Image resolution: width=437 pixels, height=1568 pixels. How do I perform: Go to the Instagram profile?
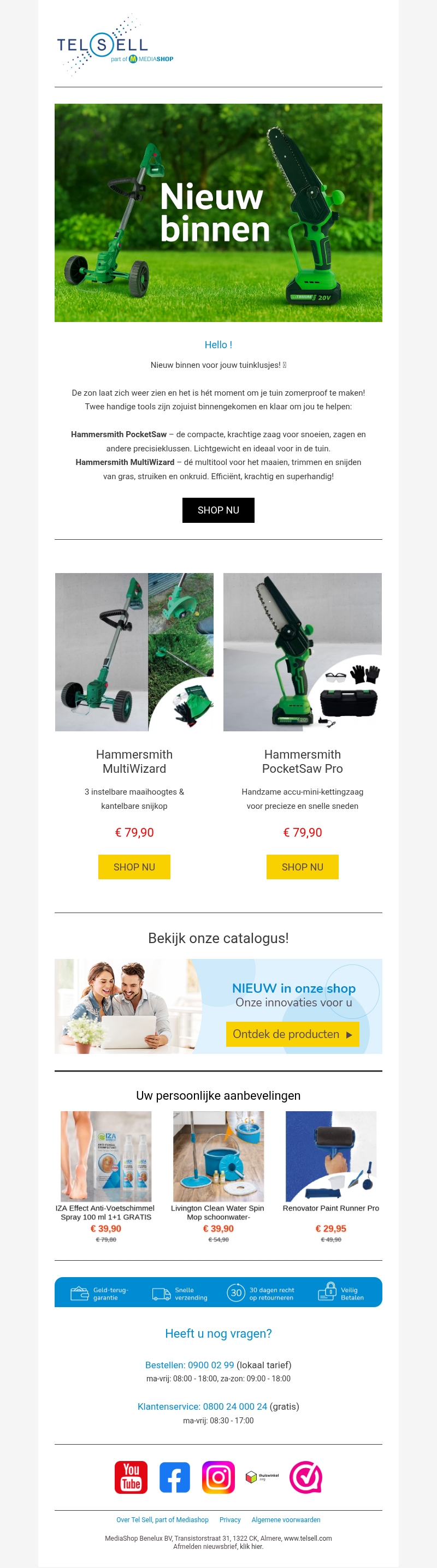point(218,1477)
